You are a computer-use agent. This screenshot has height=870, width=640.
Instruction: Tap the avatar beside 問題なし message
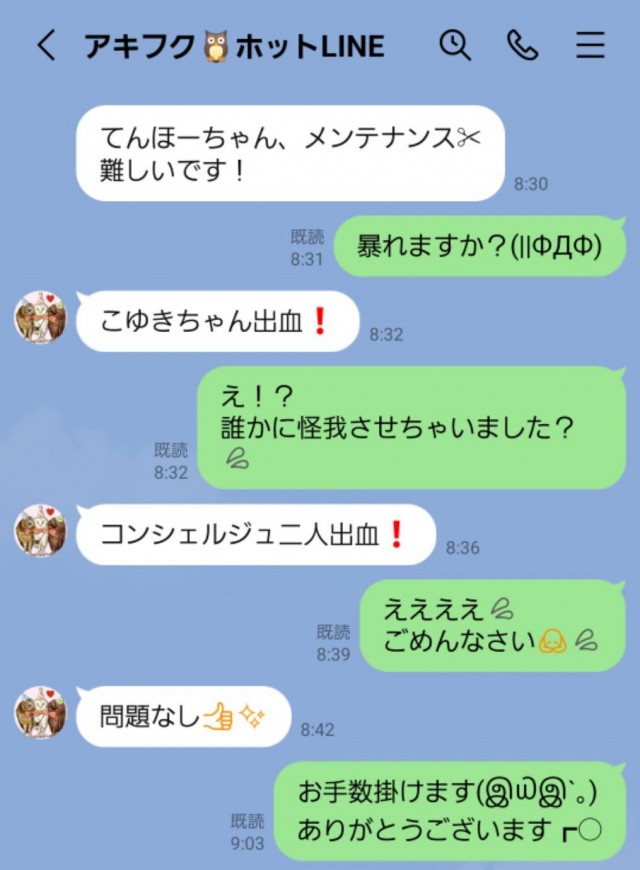click(40, 713)
